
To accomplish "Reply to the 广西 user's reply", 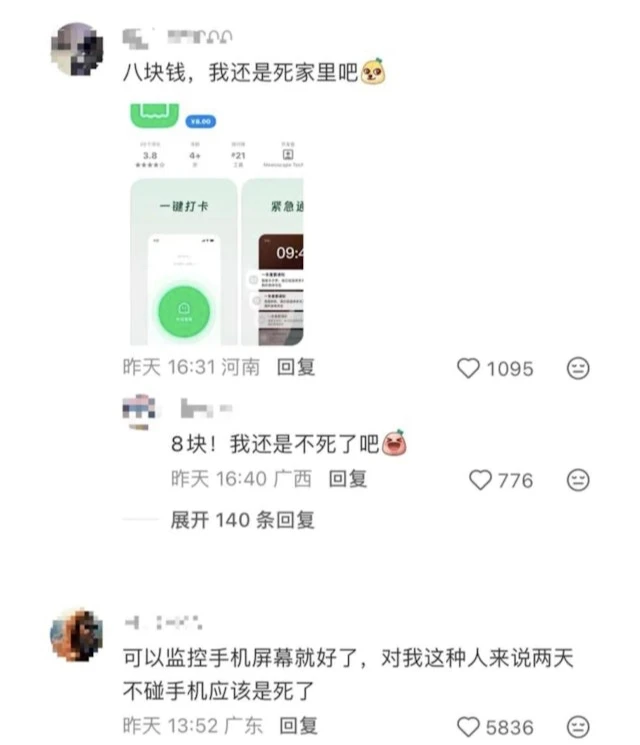I will (x=348, y=479).
